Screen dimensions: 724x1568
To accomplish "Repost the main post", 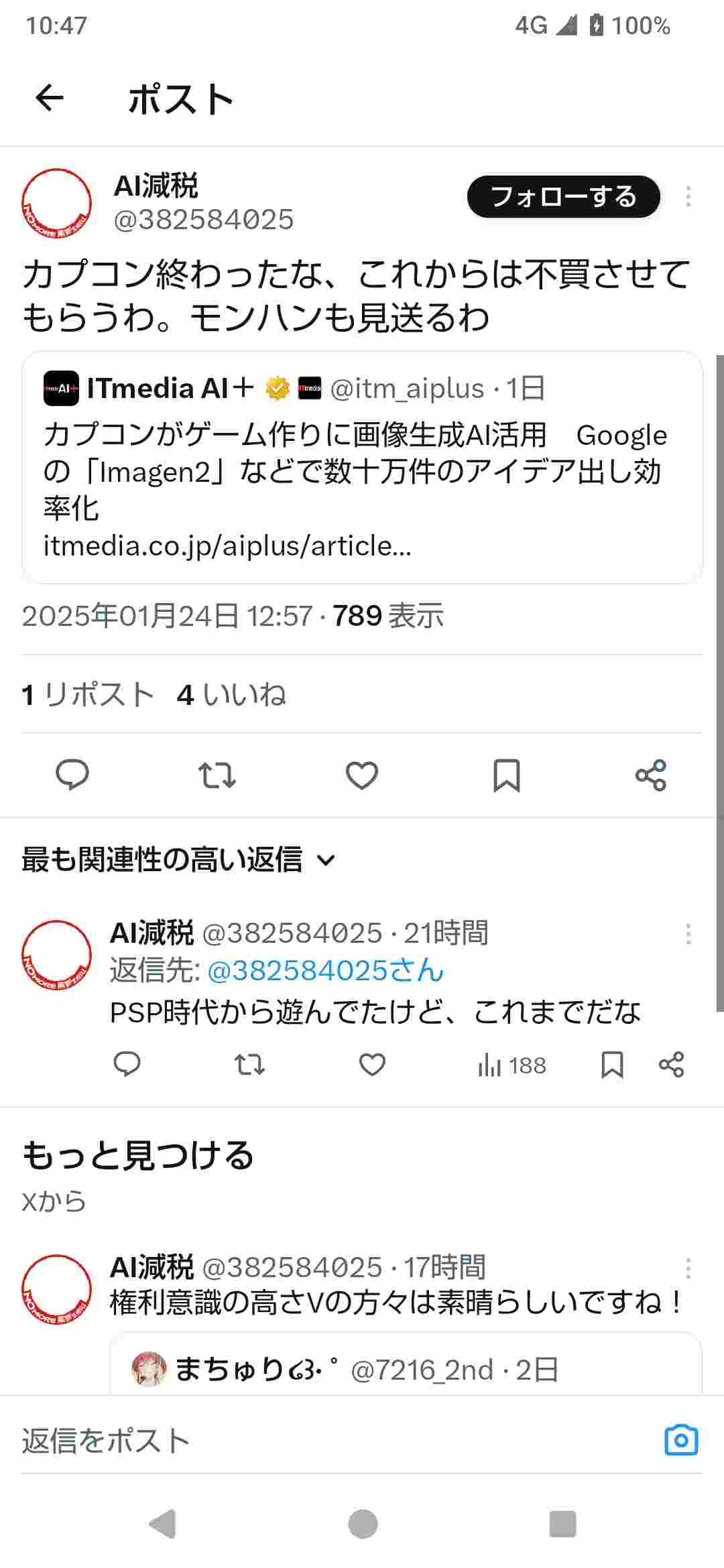I will tap(217, 775).
